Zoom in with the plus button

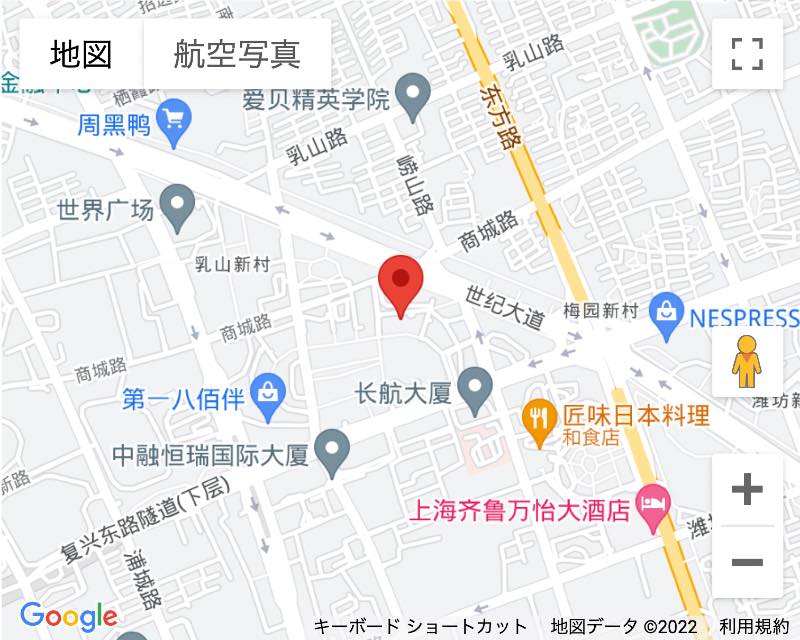tap(747, 490)
